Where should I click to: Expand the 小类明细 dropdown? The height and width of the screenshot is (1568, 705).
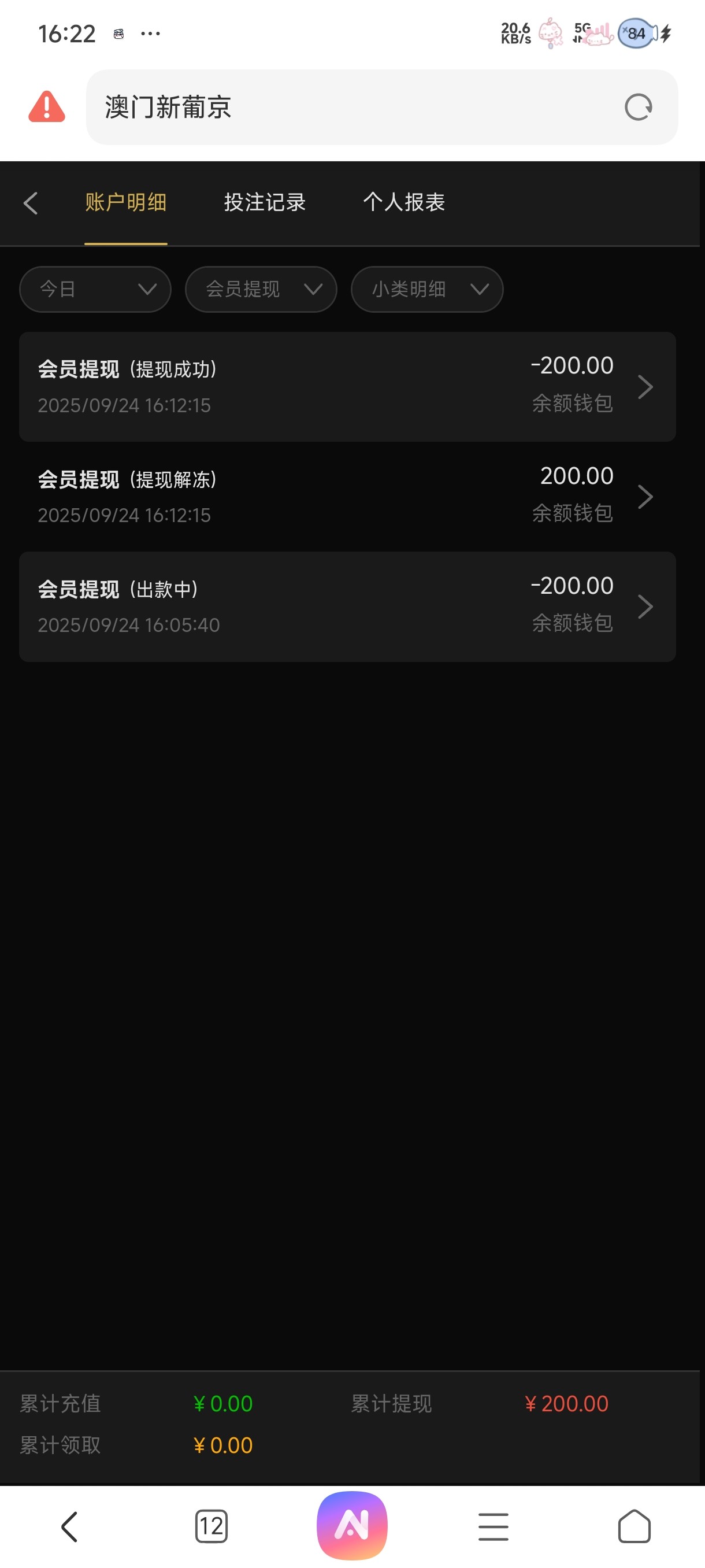pos(427,289)
